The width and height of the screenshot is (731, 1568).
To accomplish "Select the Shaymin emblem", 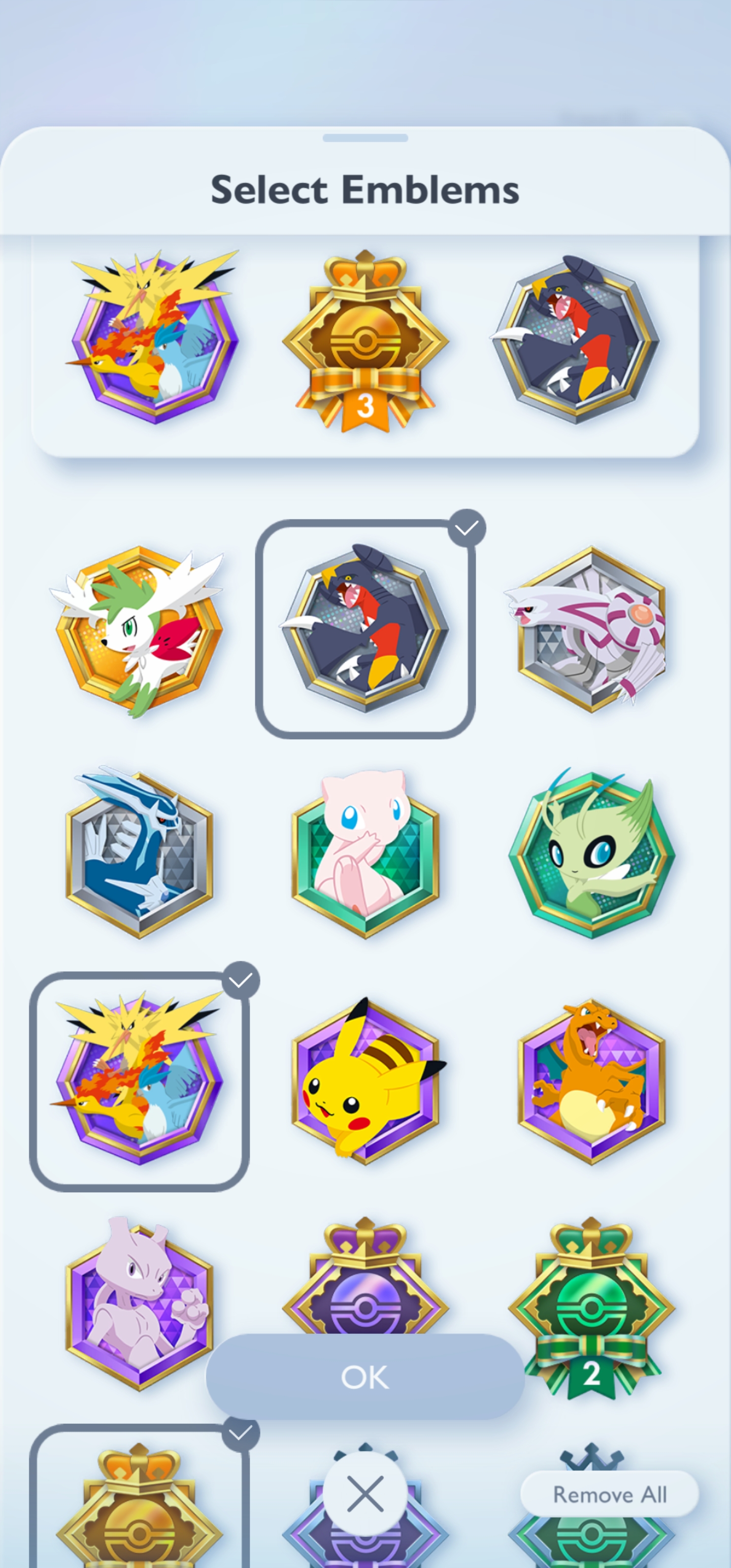I will coord(140,630).
